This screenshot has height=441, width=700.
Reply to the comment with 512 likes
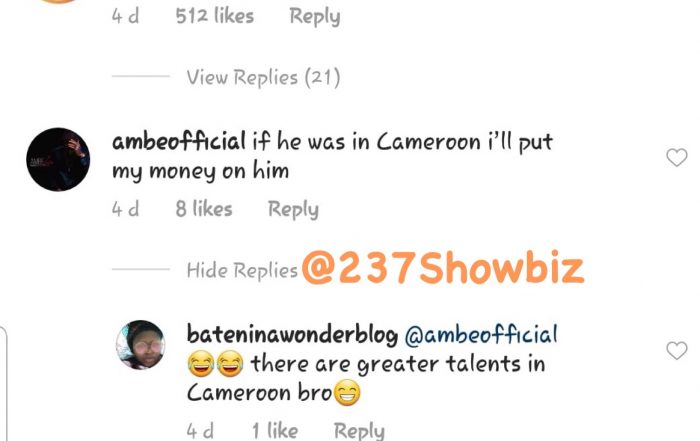[x=314, y=16]
